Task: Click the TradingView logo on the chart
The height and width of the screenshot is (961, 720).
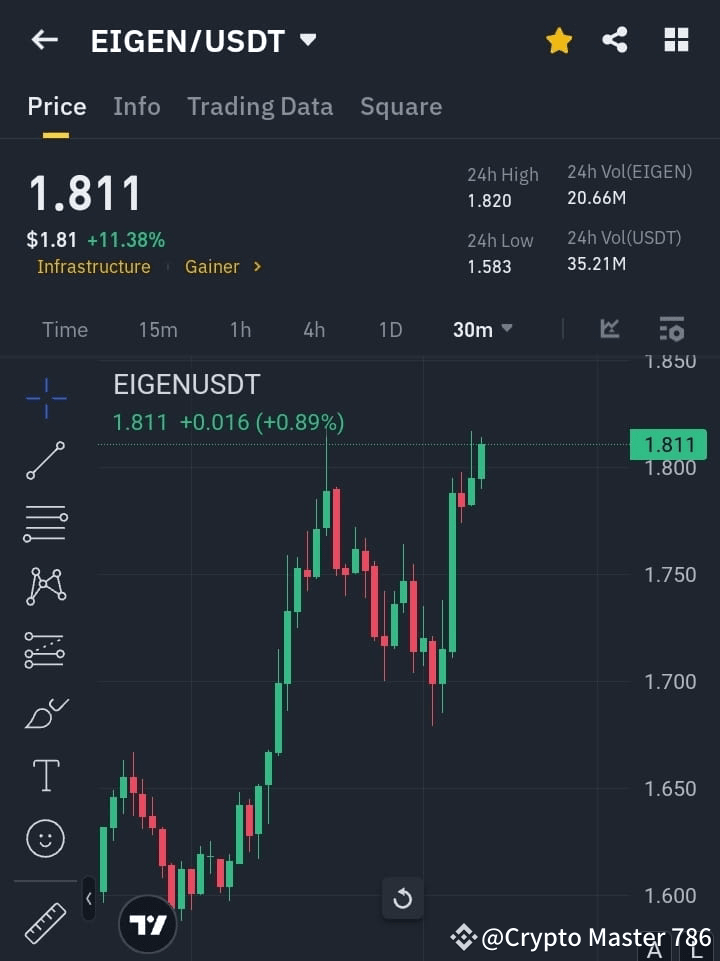Action: point(148,923)
